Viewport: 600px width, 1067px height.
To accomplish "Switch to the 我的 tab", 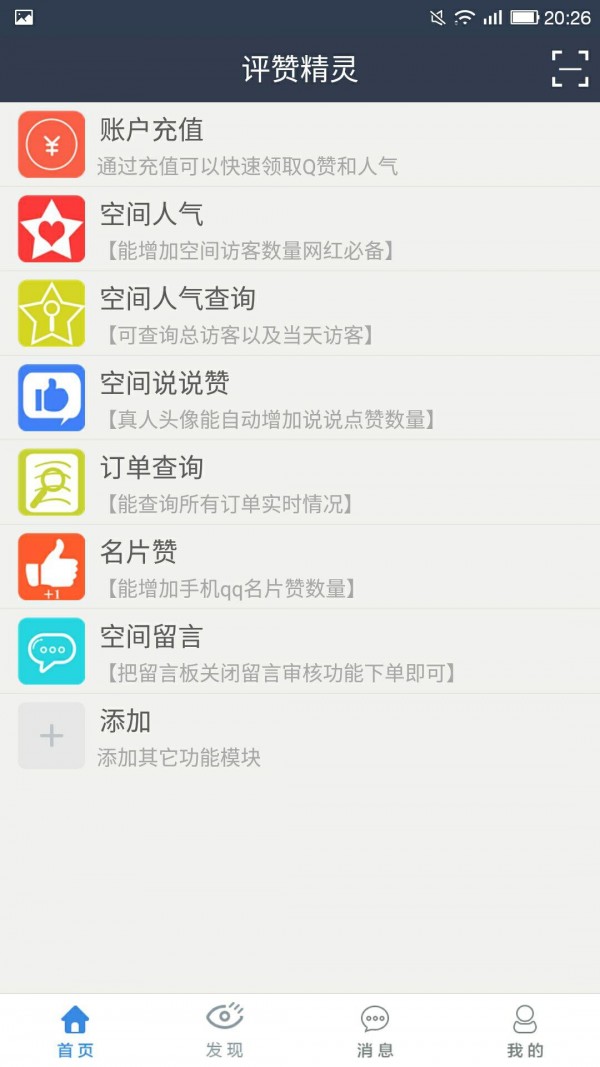I will pyautogui.click(x=525, y=1031).
